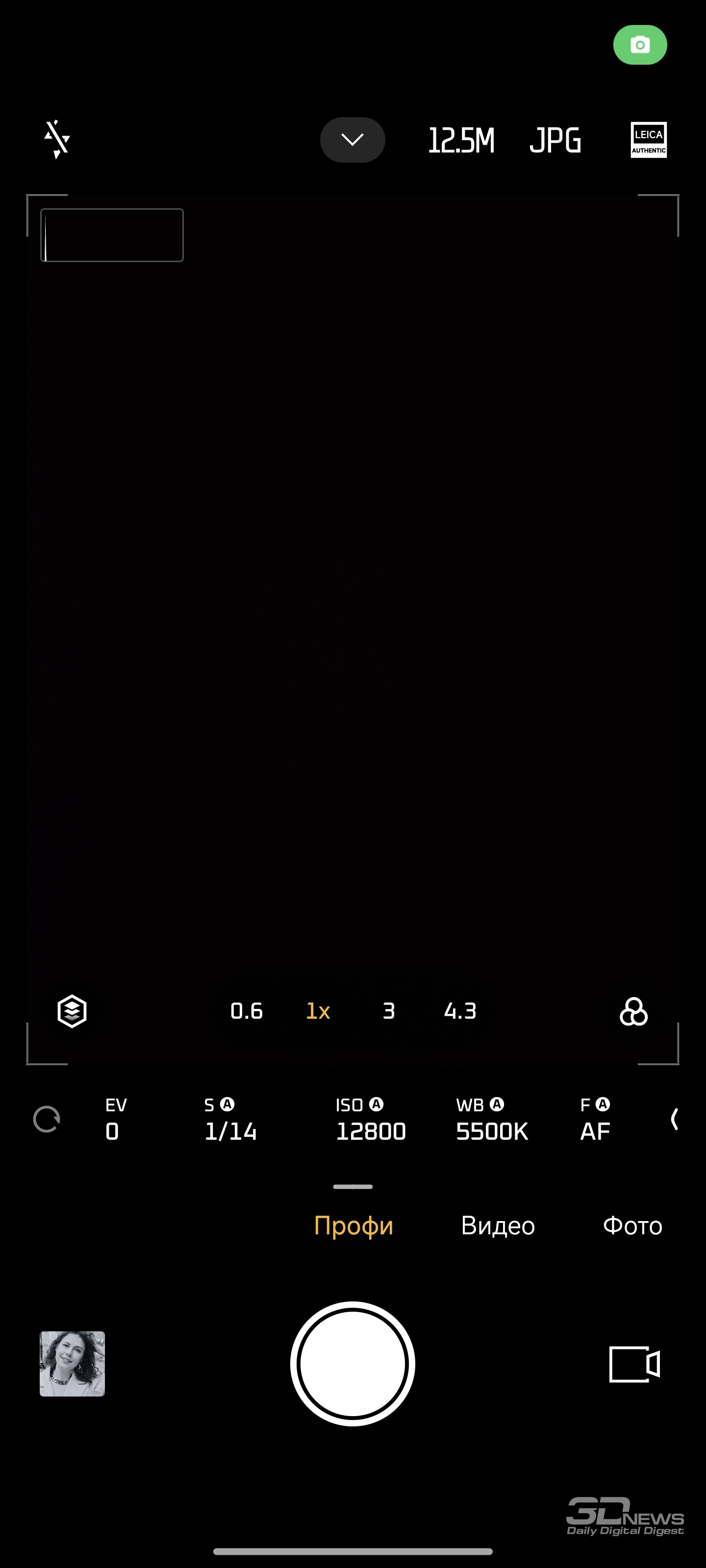Change the Leica Authentic style
This screenshot has width=706, height=1568.
[648, 139]
